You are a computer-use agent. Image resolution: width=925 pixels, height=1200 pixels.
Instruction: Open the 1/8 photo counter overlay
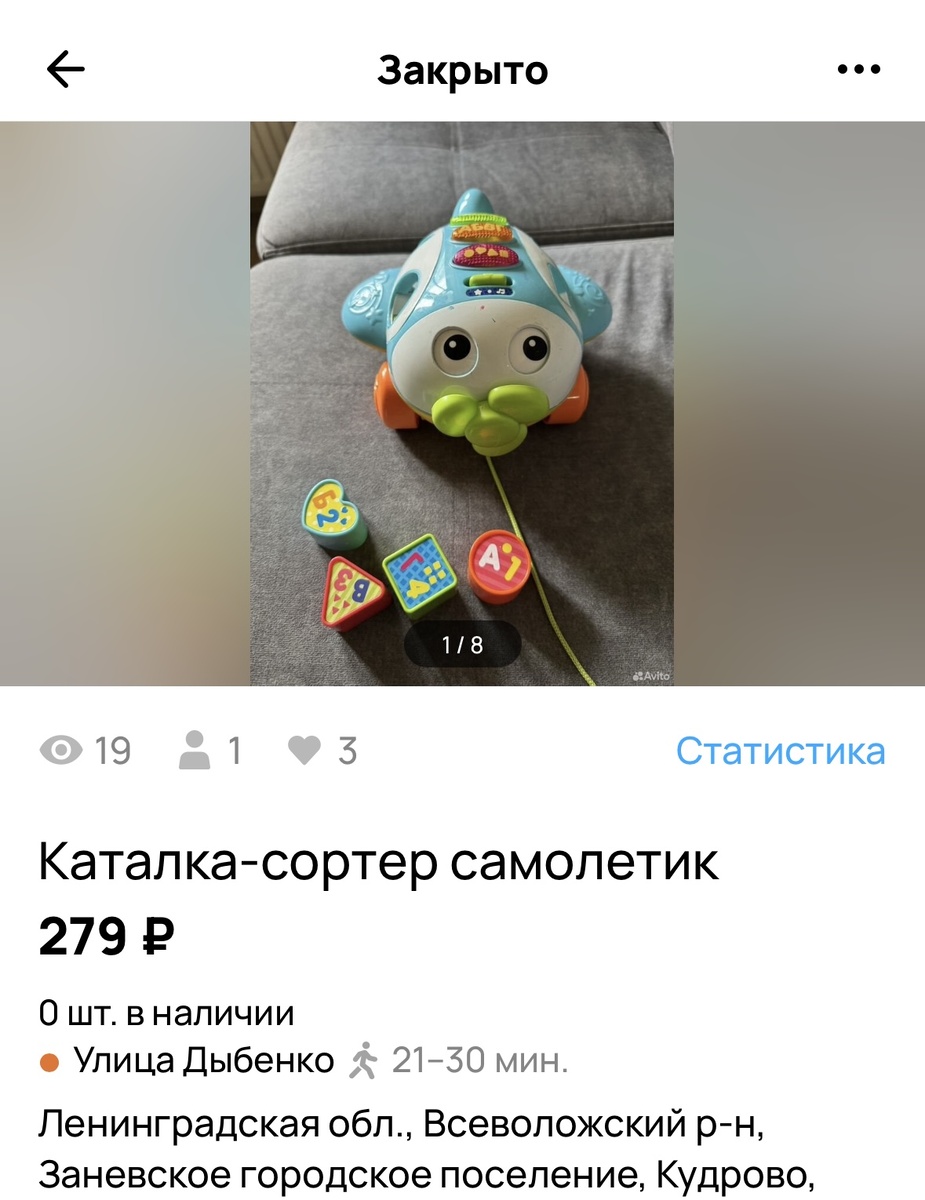pyautogui.click(x=462, y=644)
